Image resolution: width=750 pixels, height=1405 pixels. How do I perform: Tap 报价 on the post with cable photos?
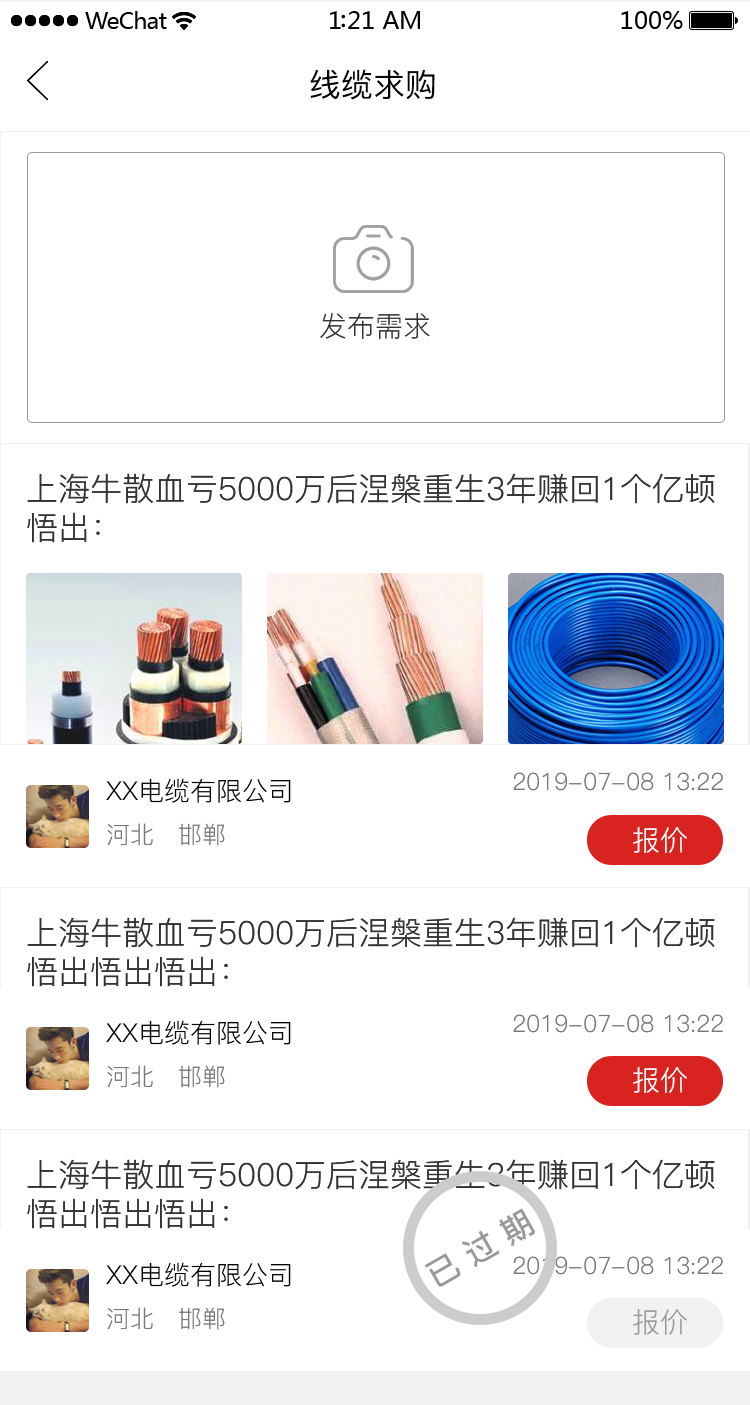tap(654, 840)
